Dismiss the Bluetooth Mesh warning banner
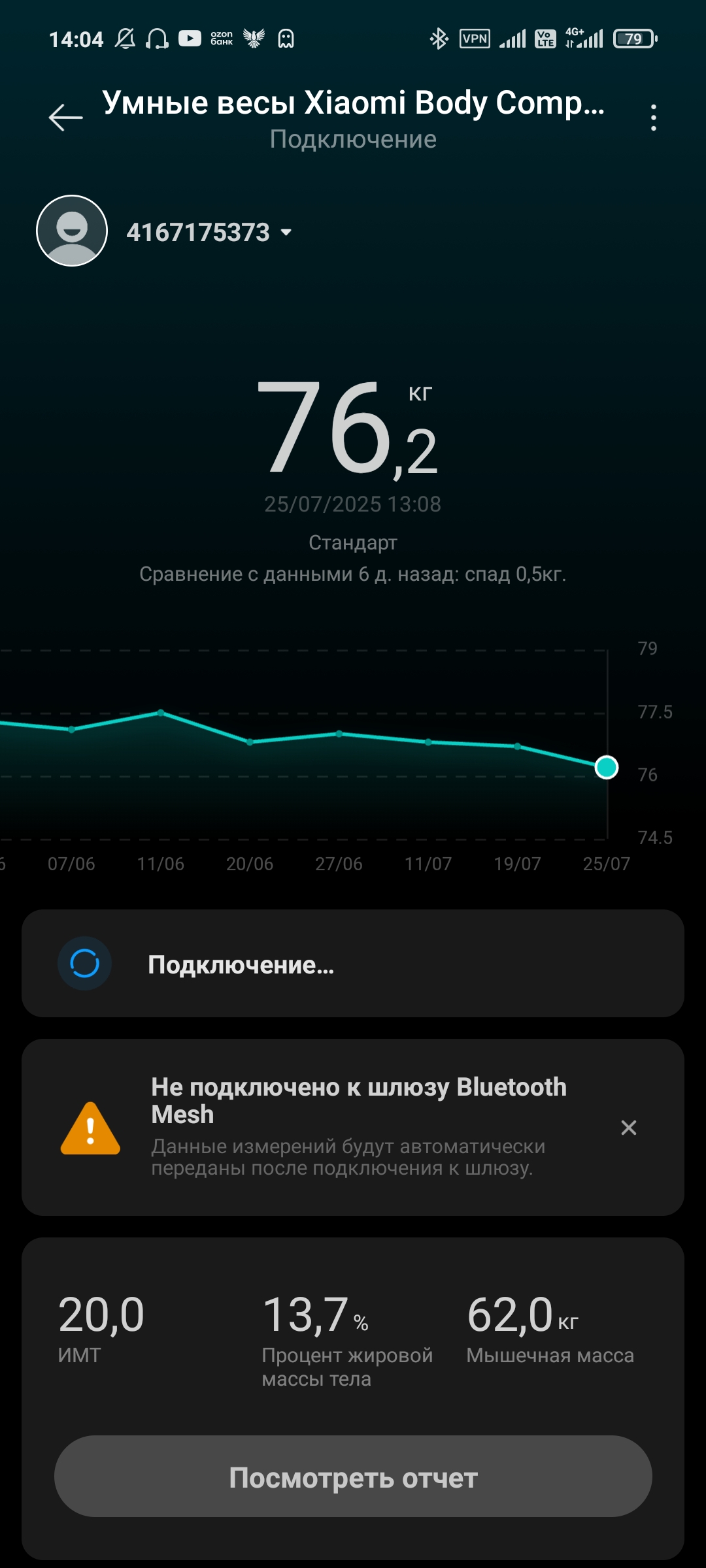This screenshot has height=1568, width=706. [x=628, y=1128]
